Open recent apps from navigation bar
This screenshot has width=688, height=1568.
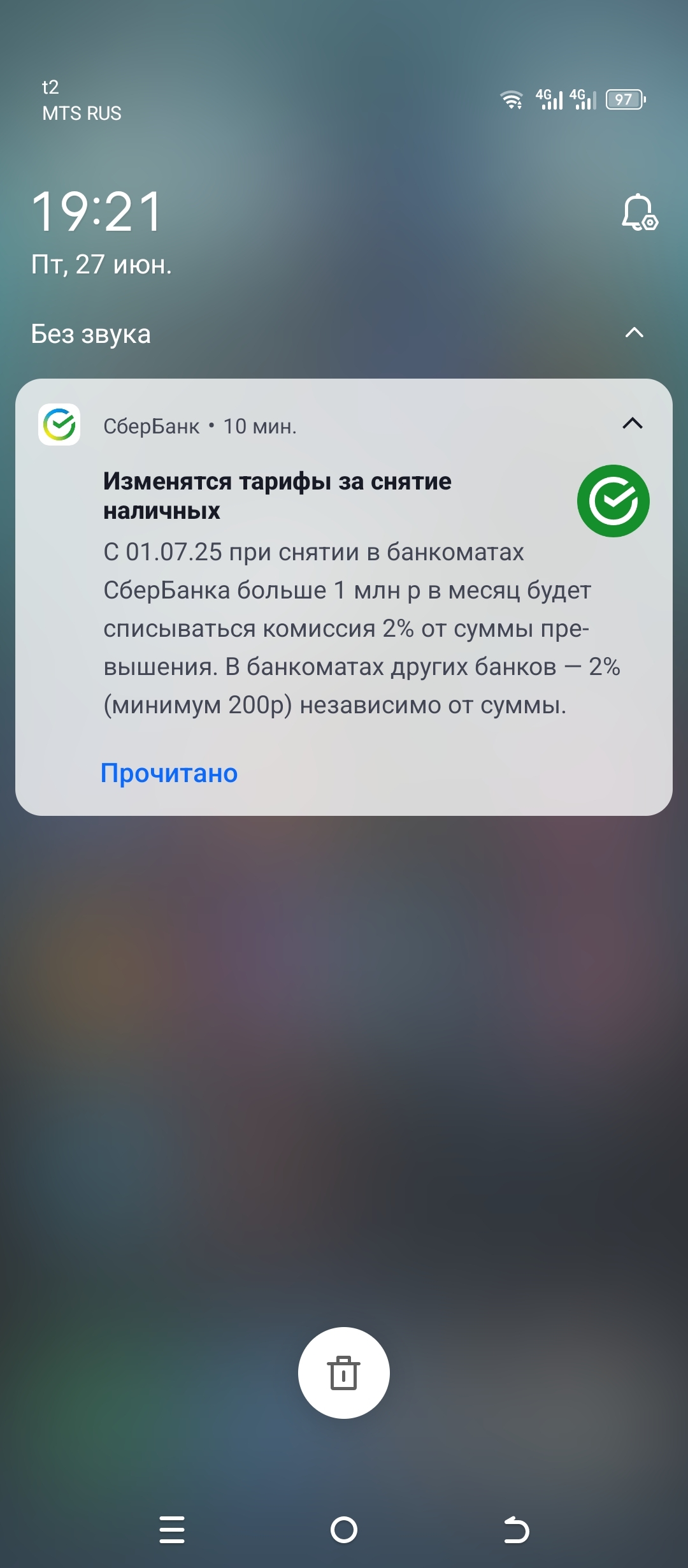(x=172, y=1529)
